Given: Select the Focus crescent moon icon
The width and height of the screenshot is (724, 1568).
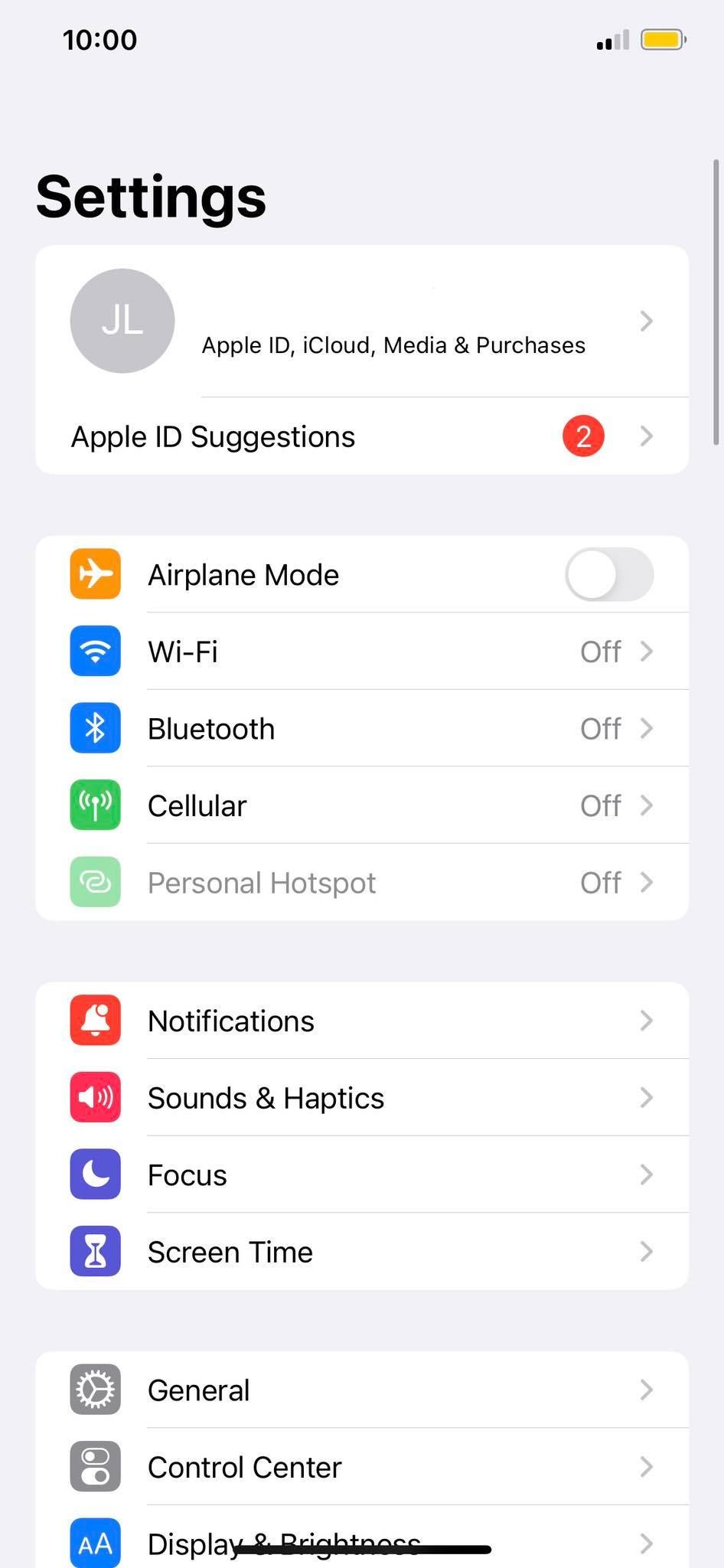Looking at the screenshot, I should coord(95,1174).
